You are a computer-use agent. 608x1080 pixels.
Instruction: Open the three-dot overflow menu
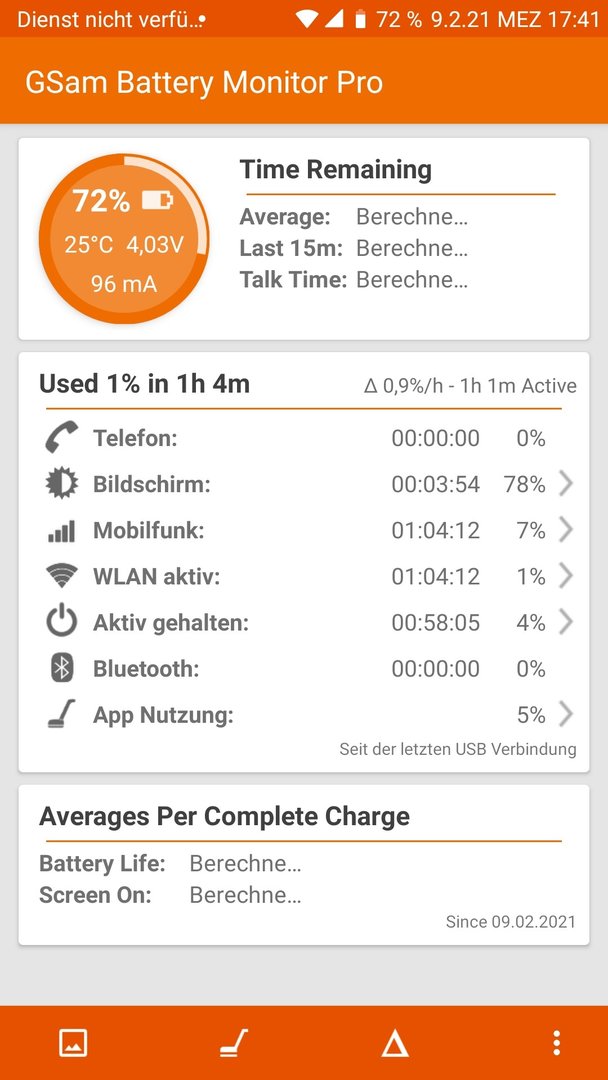[x=556, y=1043]
